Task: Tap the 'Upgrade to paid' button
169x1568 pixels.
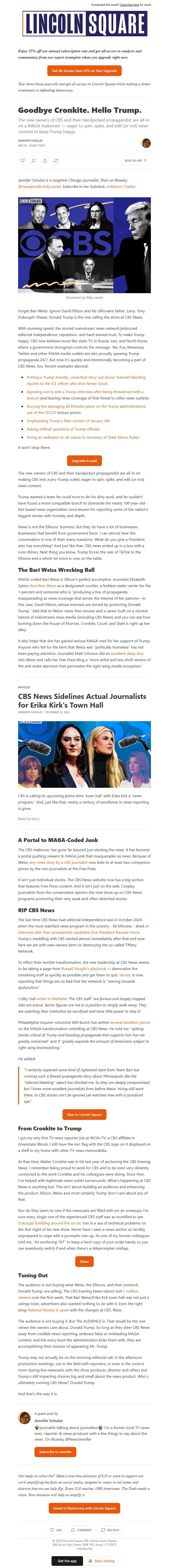Action: coord(84,461)
